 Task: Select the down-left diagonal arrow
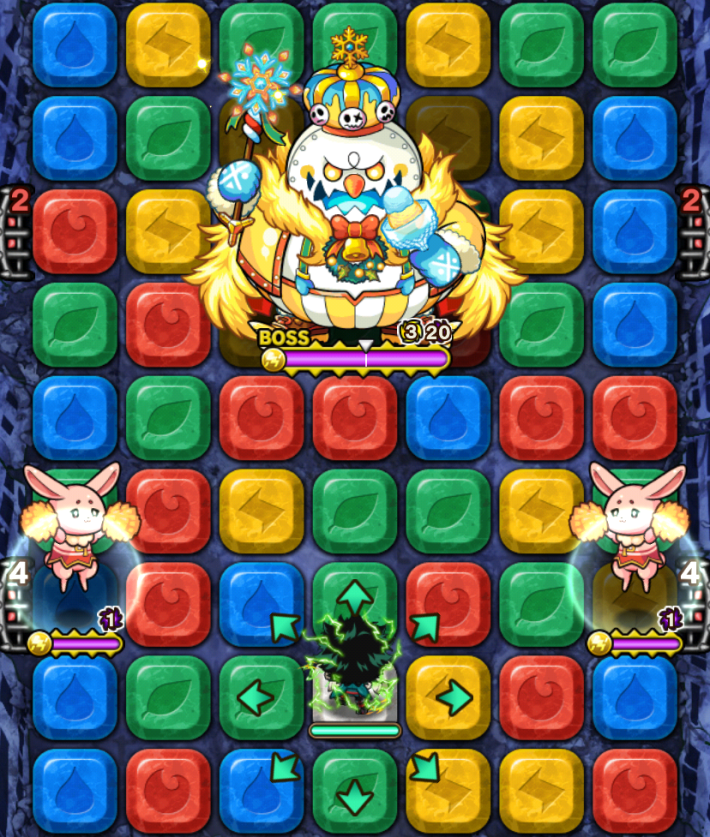coord(286,766)
